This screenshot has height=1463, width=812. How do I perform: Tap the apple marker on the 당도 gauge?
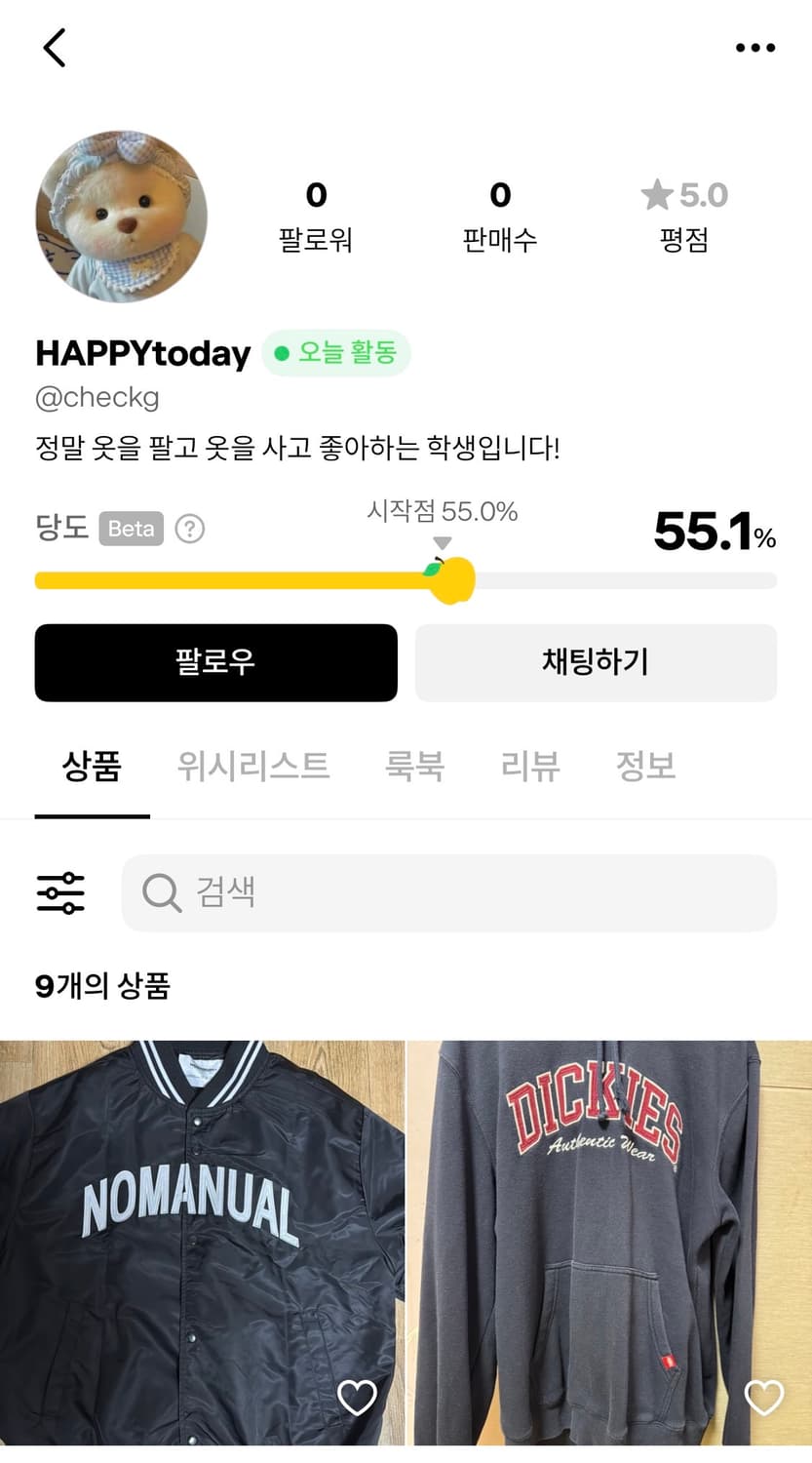coord(450,577)
